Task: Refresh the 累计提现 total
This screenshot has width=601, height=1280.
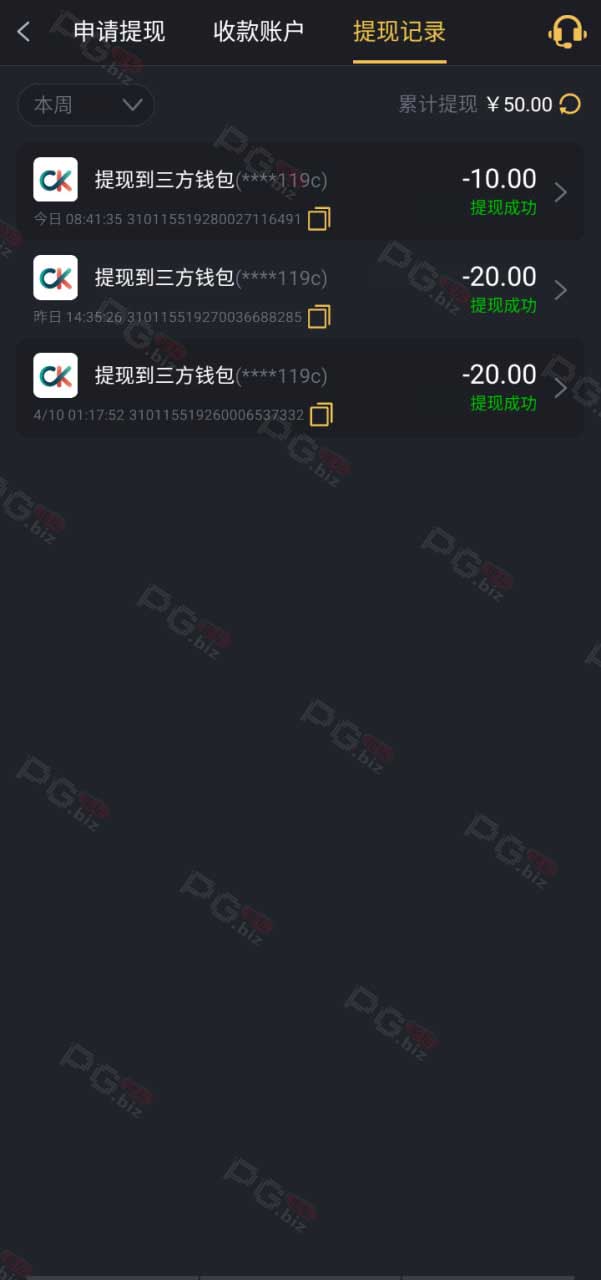Action: pos(570,104)
